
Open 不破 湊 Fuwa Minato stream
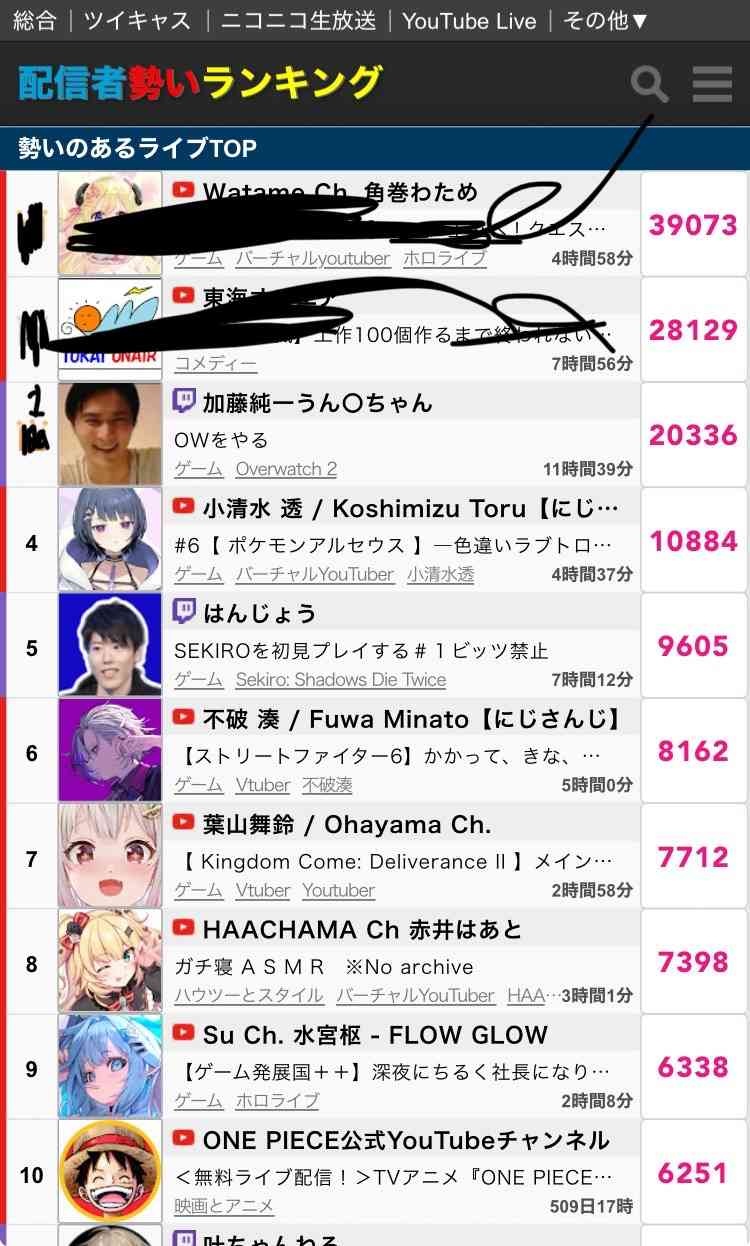410,719
